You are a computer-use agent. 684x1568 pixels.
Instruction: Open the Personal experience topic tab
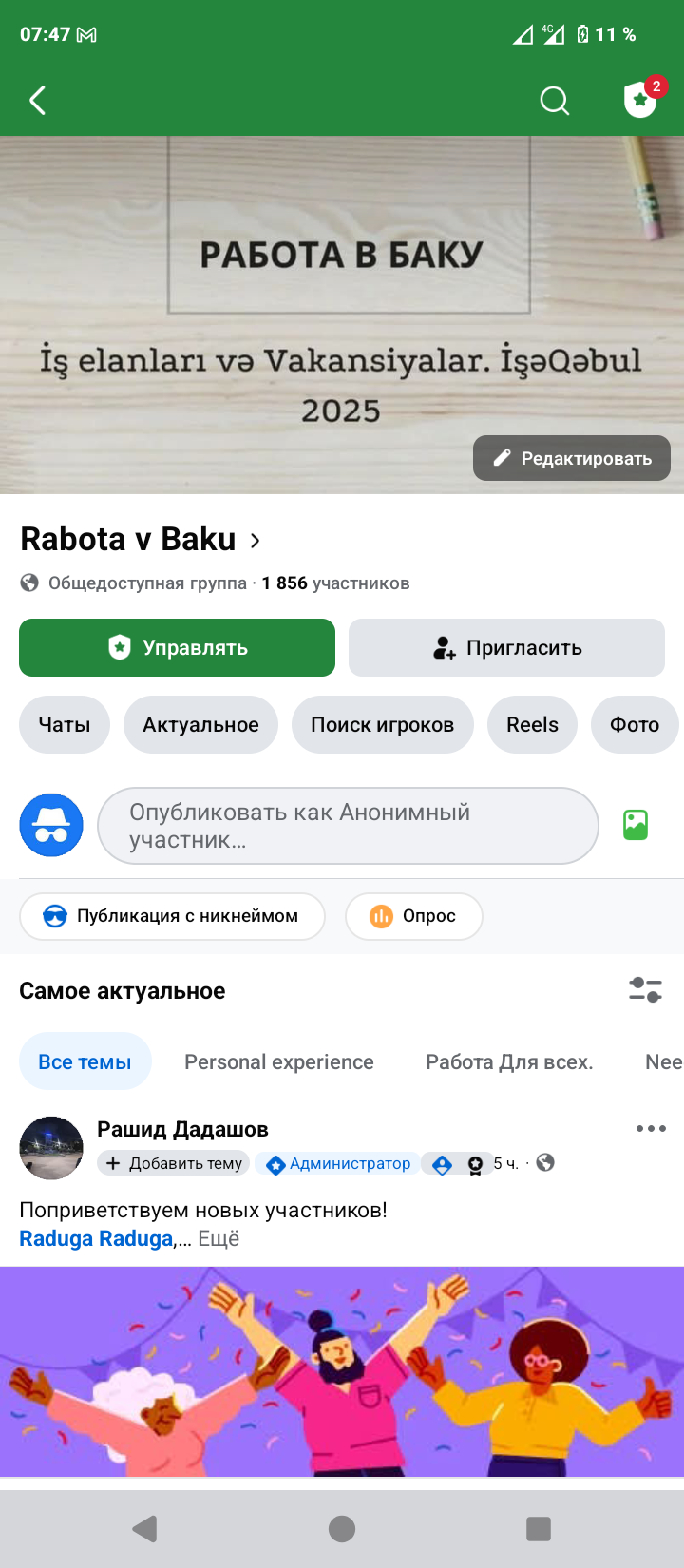click(279, 1061)
